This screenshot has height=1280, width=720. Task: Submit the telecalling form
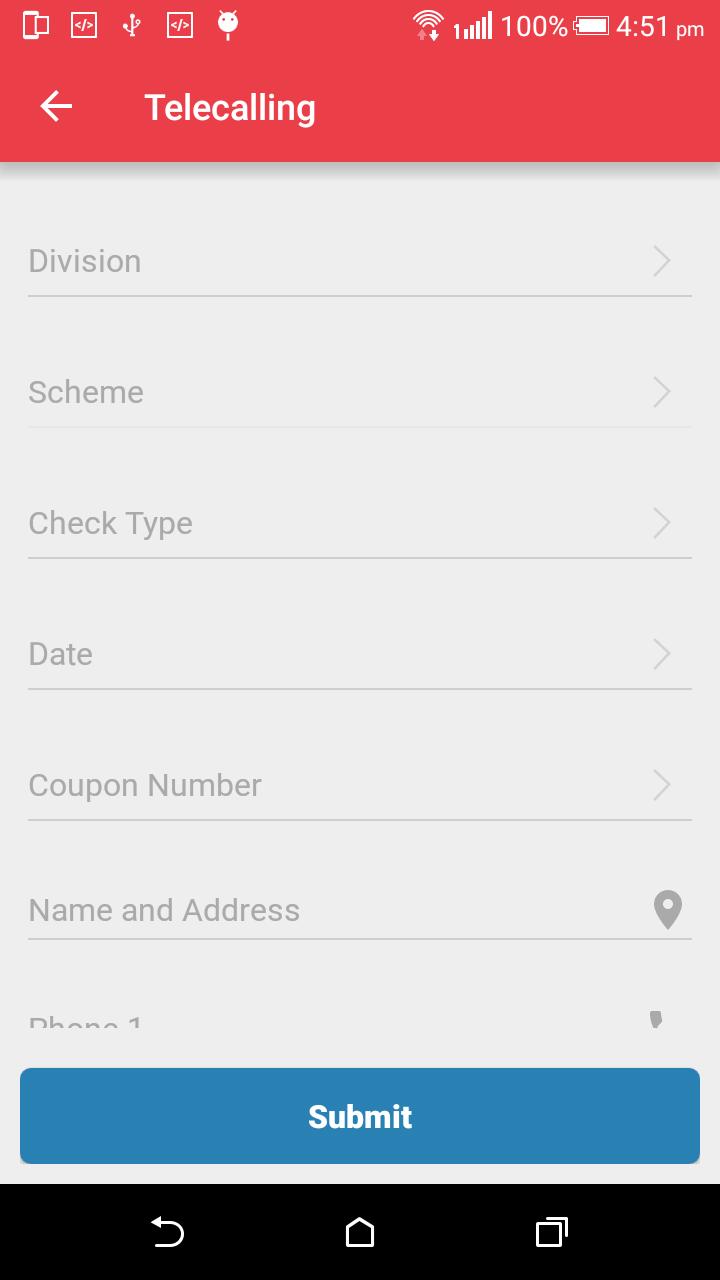(x=360, y=1116)
